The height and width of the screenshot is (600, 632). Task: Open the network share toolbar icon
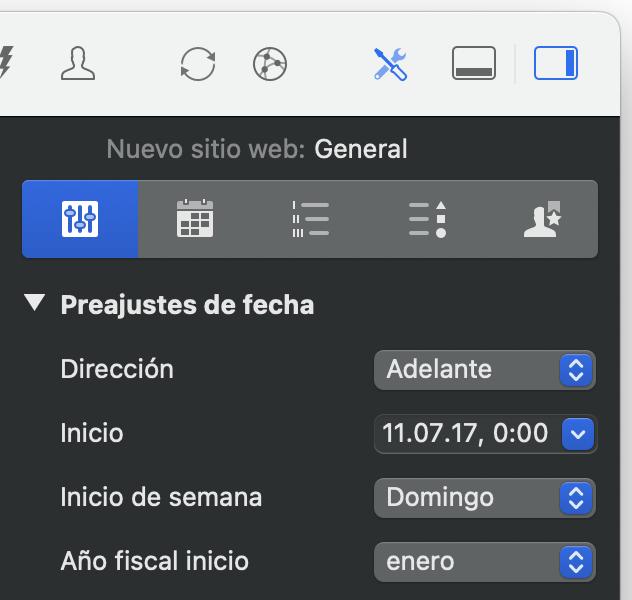click(270, 64)
